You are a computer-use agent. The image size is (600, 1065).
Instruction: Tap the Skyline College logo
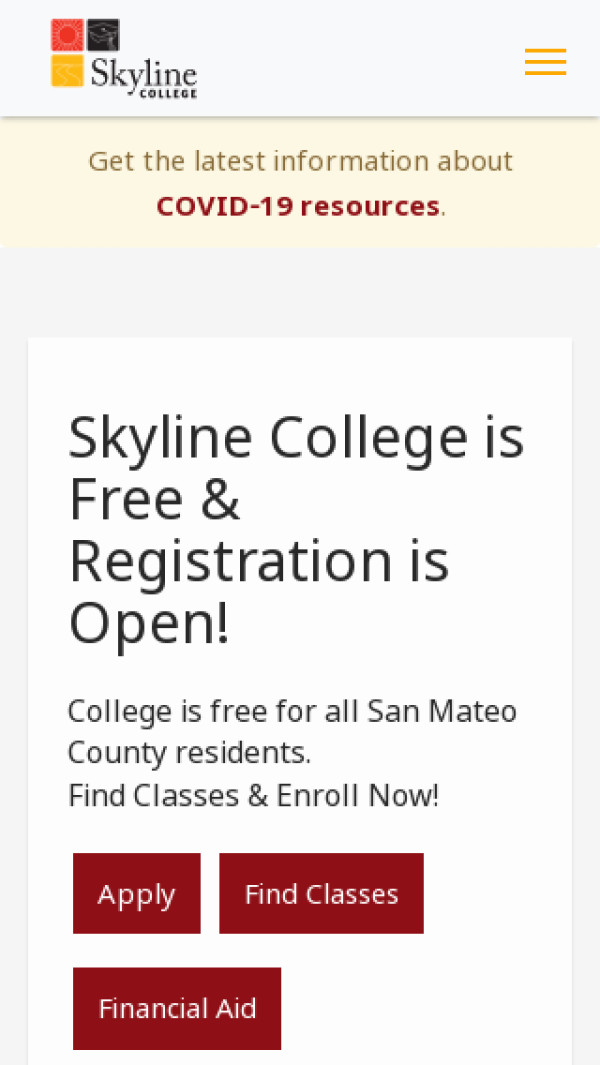tap(124, 58)
